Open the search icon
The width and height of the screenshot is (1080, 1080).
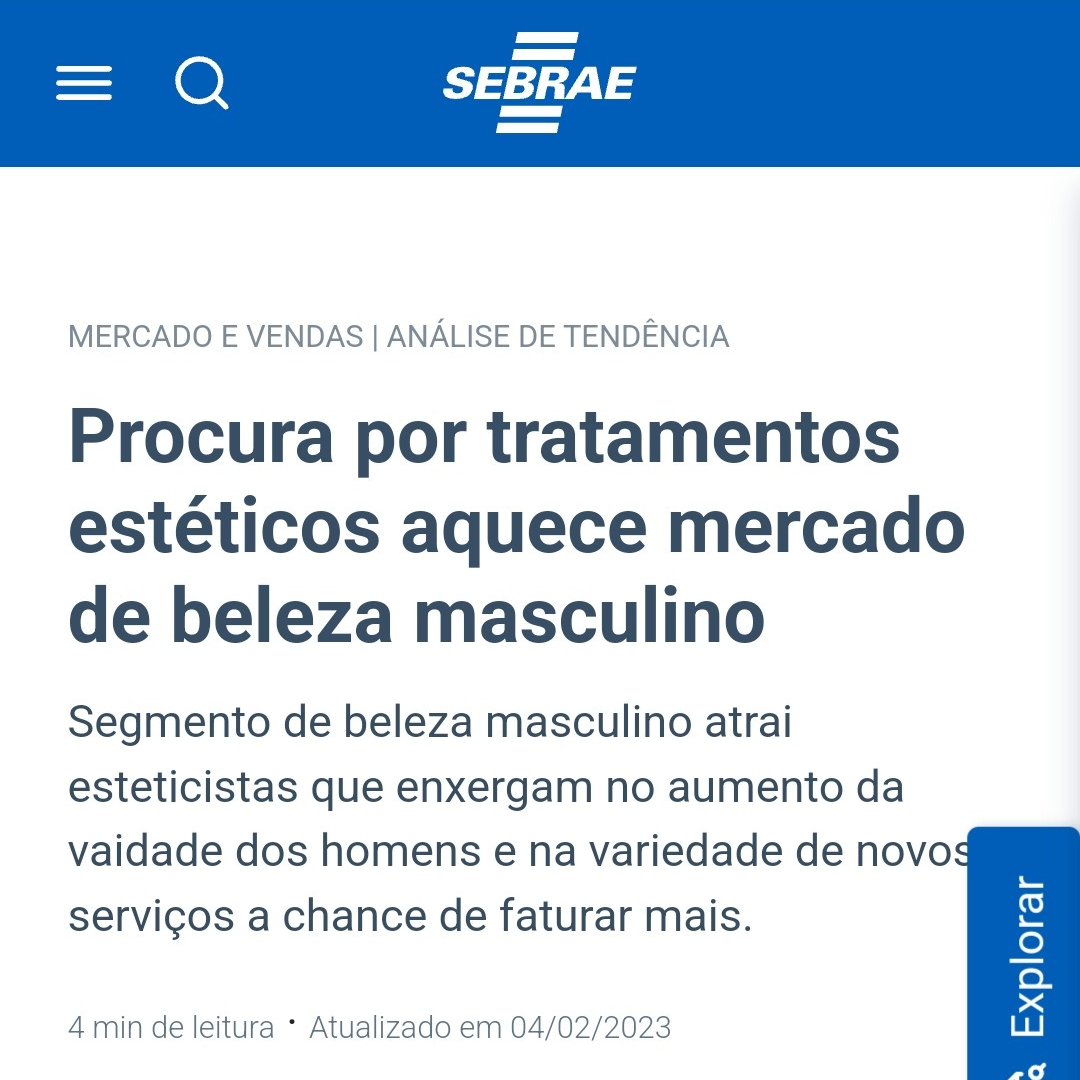tap(202, 83)
